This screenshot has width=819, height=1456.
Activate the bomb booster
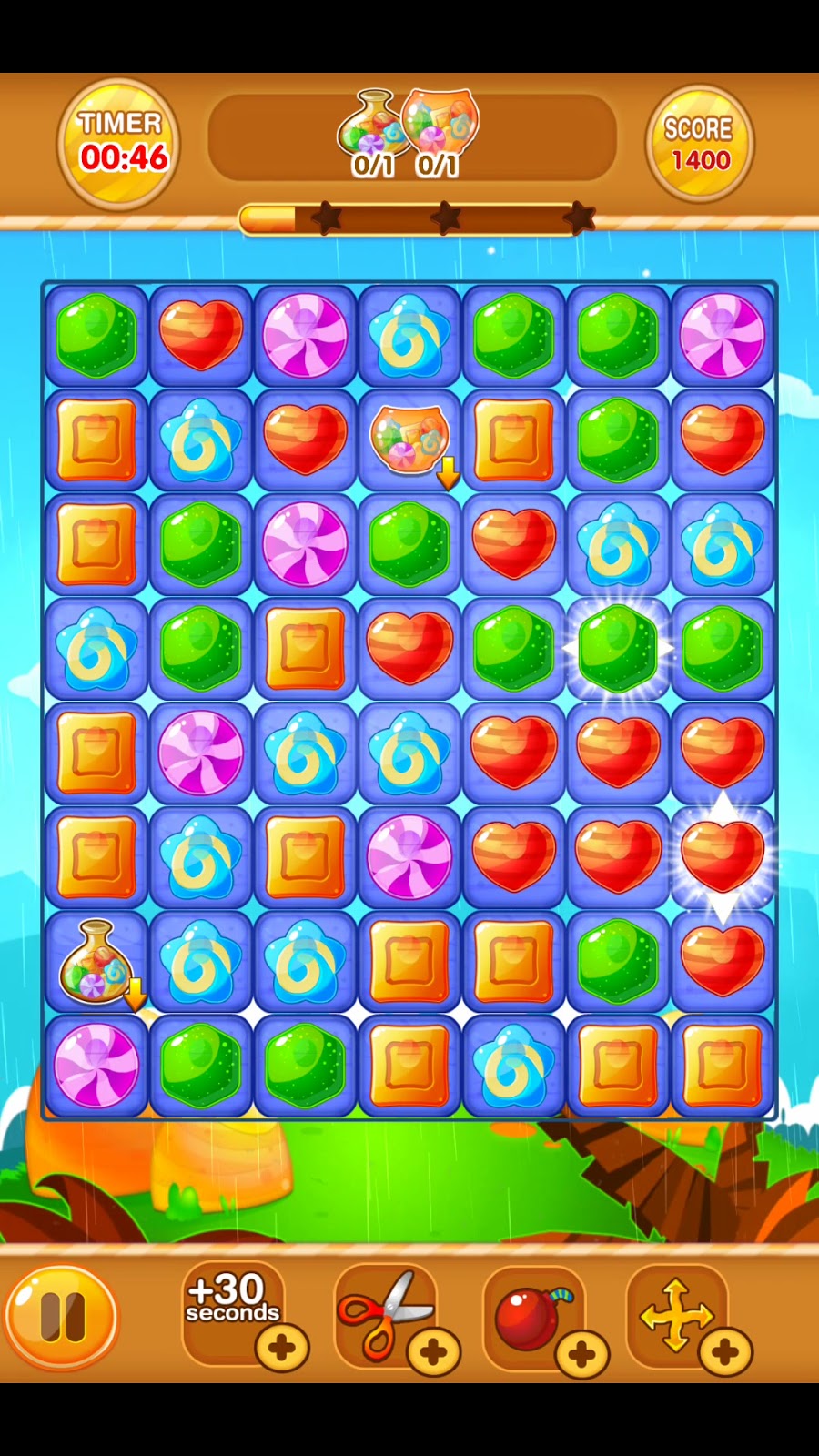534,1316
